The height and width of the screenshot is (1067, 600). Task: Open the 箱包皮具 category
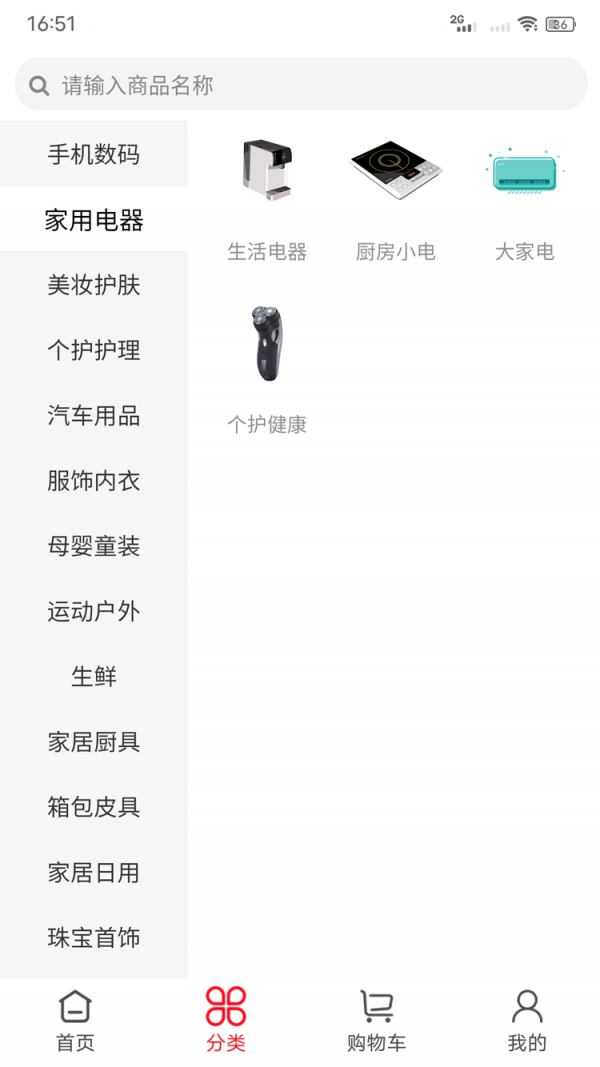click(94, 808)
